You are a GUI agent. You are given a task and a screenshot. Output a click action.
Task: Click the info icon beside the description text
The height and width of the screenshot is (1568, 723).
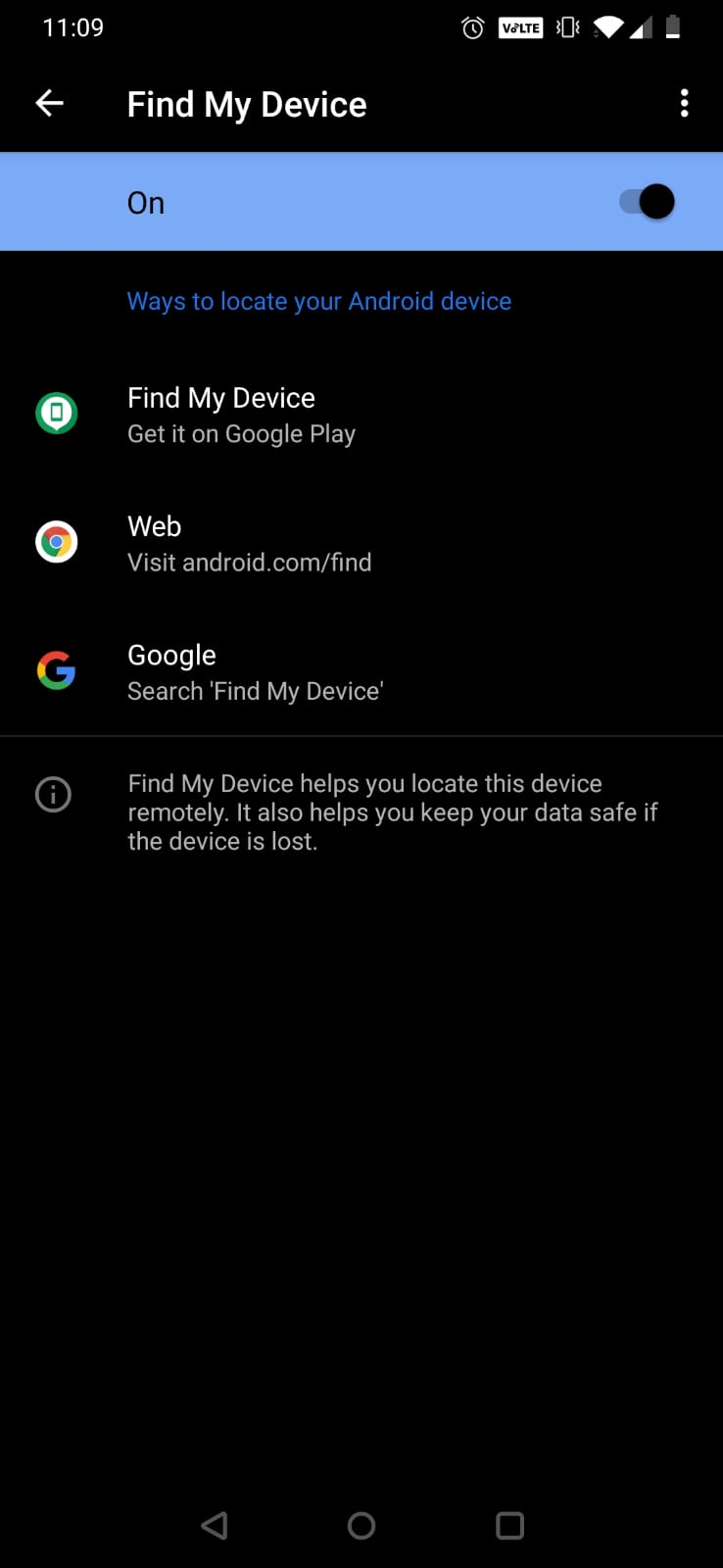point(54,795)
